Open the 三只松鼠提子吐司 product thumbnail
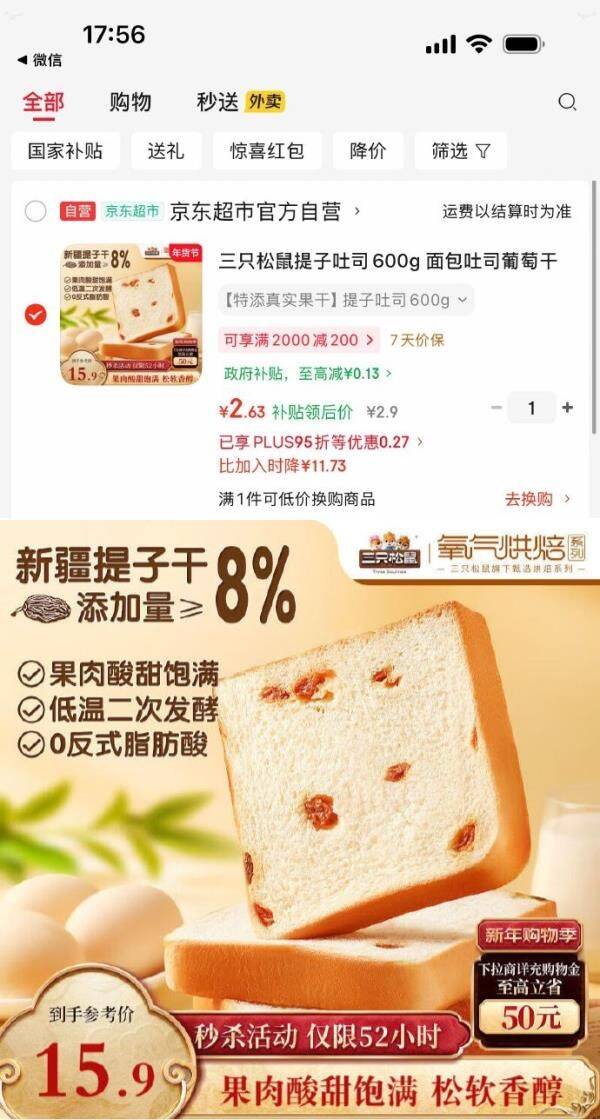This screenshot has width=600, height=1120. point(131,315)
